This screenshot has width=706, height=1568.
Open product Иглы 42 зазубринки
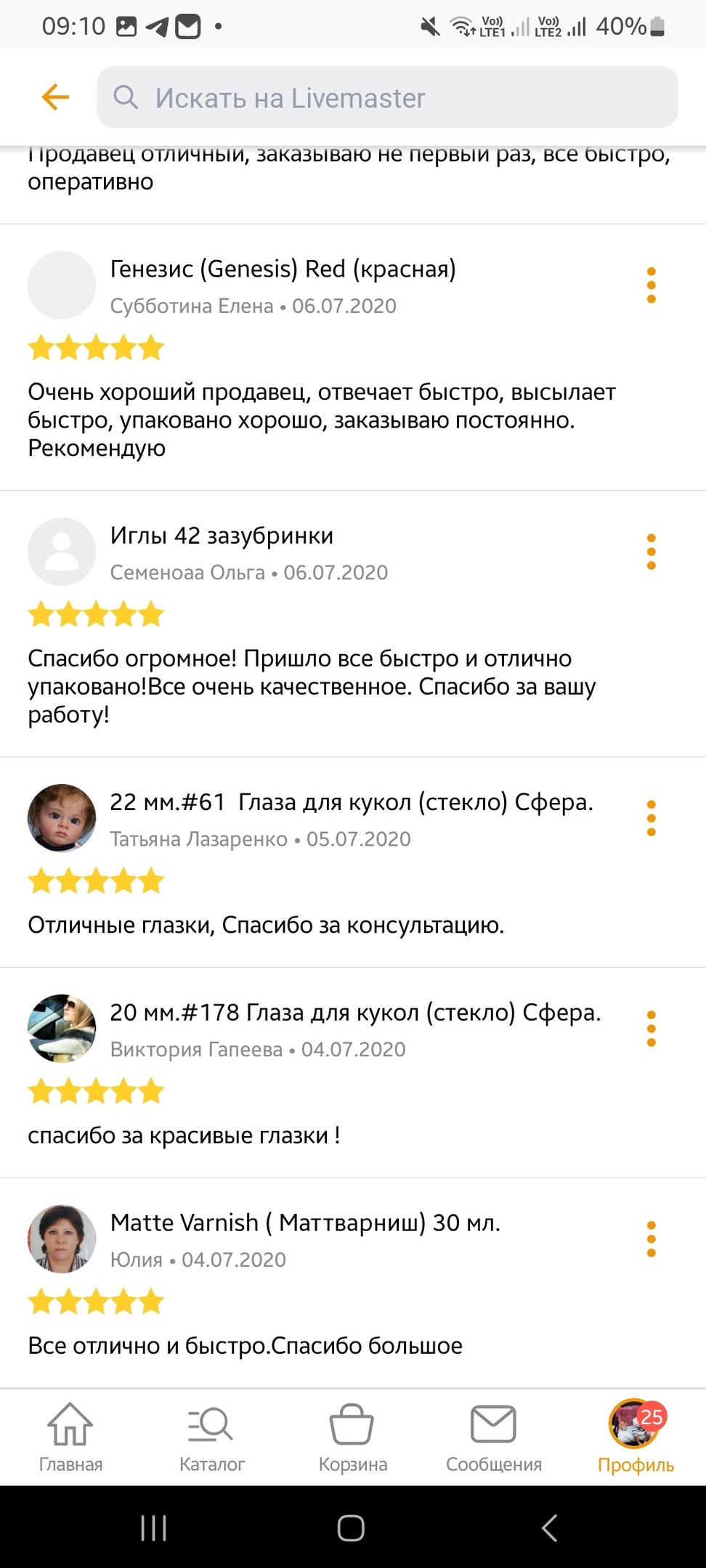222,536
